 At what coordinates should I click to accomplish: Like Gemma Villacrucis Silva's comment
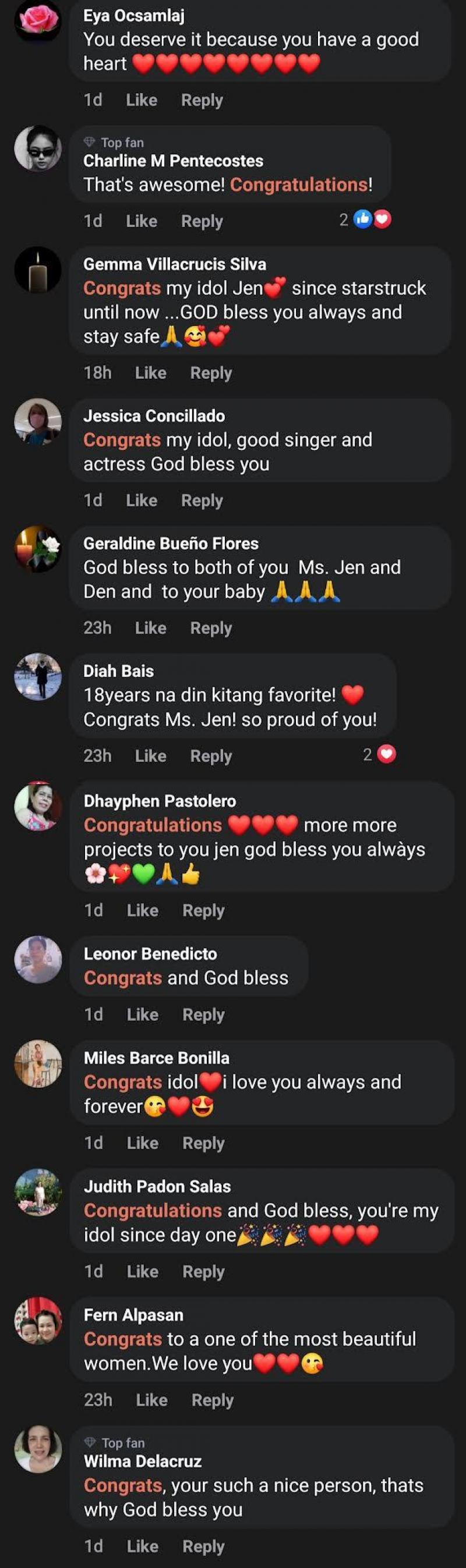click(150, 373)
